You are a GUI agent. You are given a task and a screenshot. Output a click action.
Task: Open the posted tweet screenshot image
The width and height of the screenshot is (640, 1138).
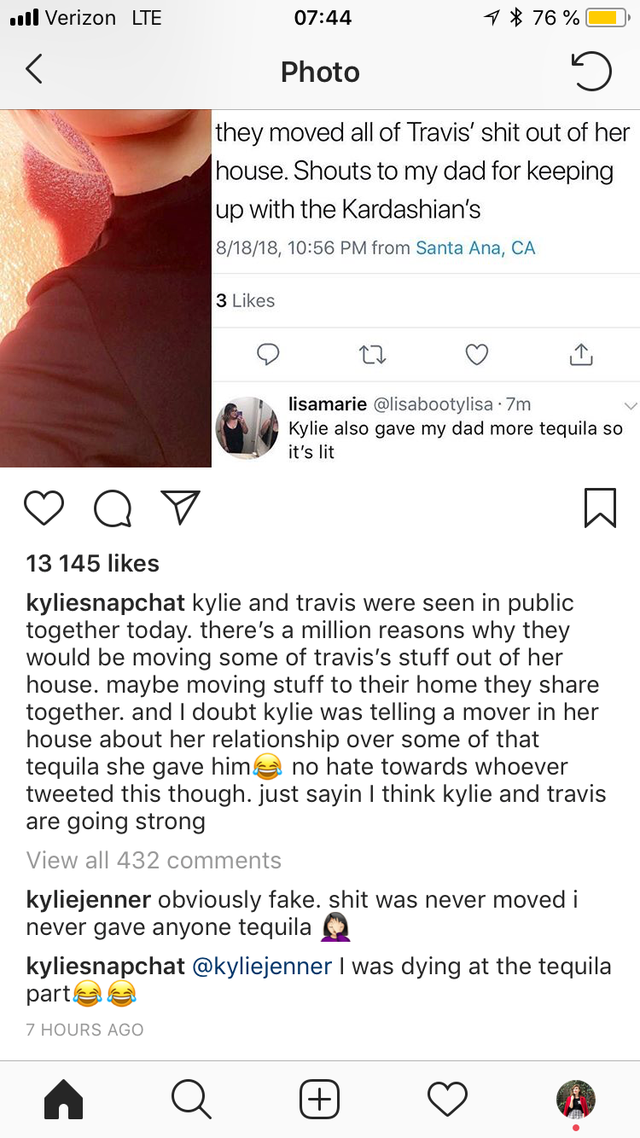coord(320,288)
